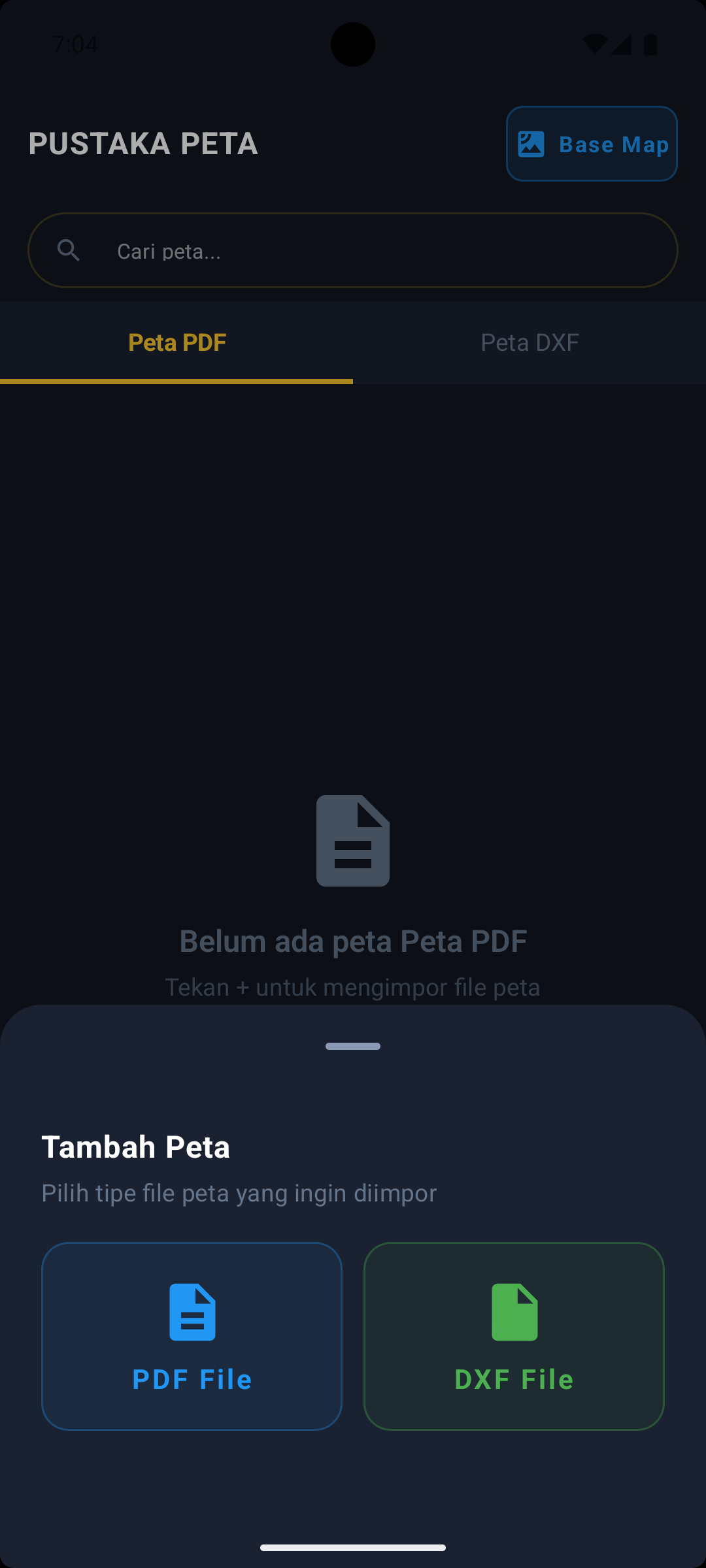The width and height of the screenshot is (706, 1568).
Task: Select the active Peta PDF tab
Action: click(x=177, y=342)
